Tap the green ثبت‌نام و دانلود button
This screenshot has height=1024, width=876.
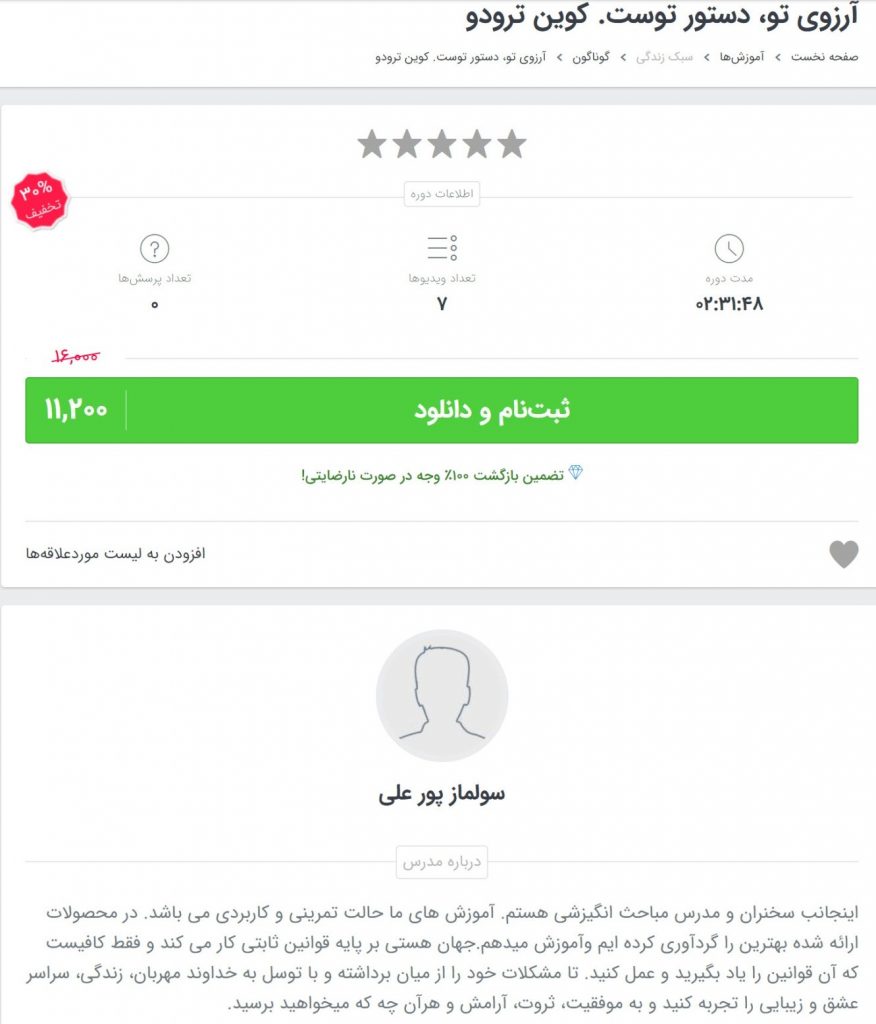click(491, 410)
